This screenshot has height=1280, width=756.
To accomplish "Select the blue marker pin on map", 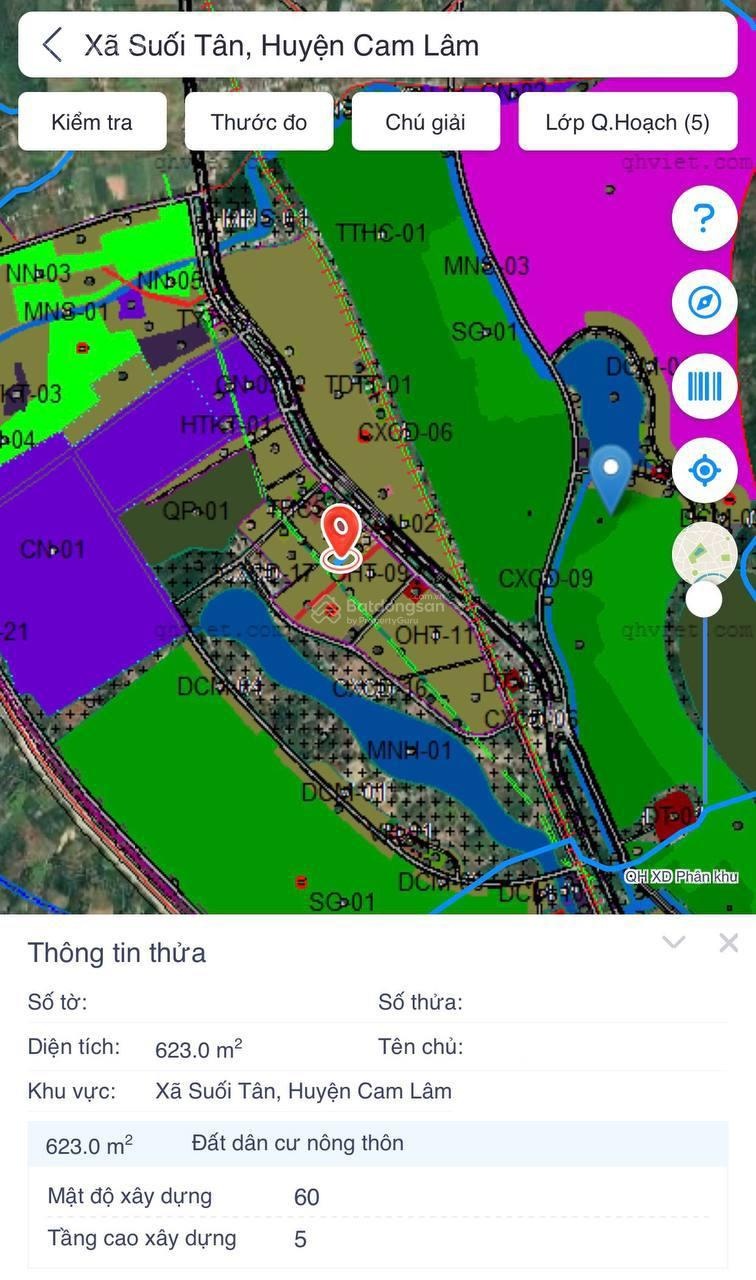I will pos(610,475).
